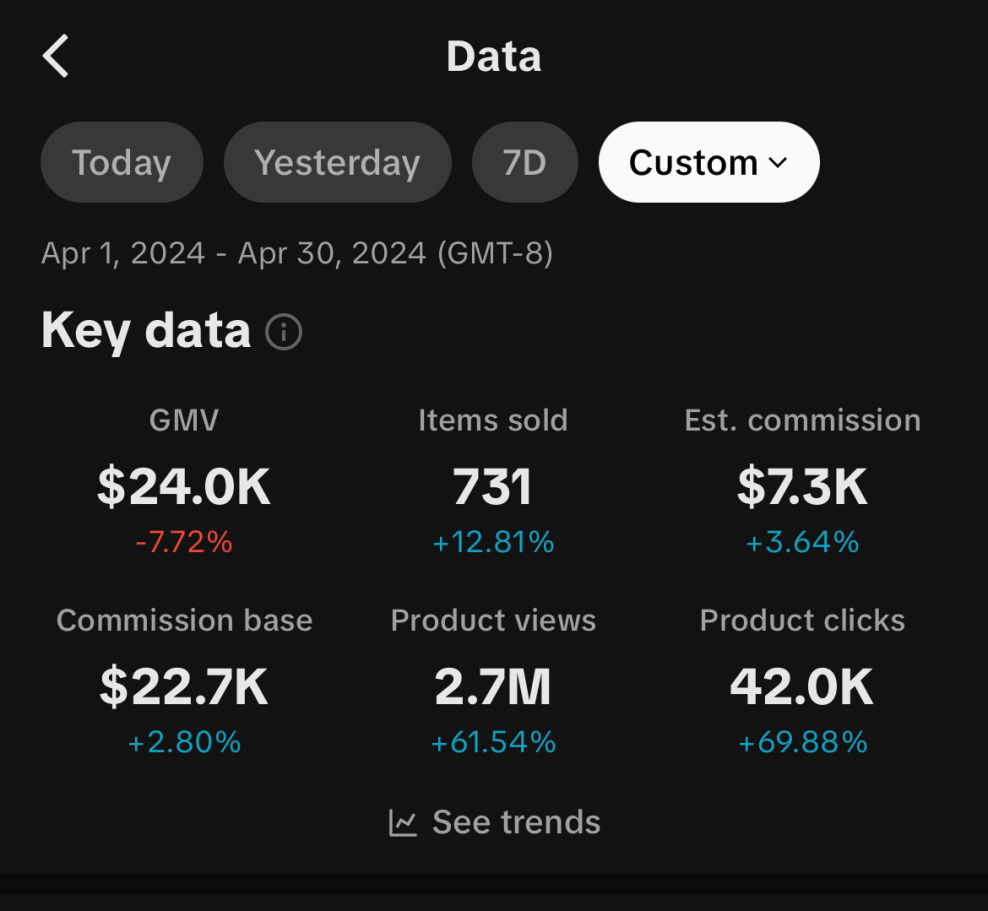Show the 7D range
988x911 pixels.
(x=524, y=162)
